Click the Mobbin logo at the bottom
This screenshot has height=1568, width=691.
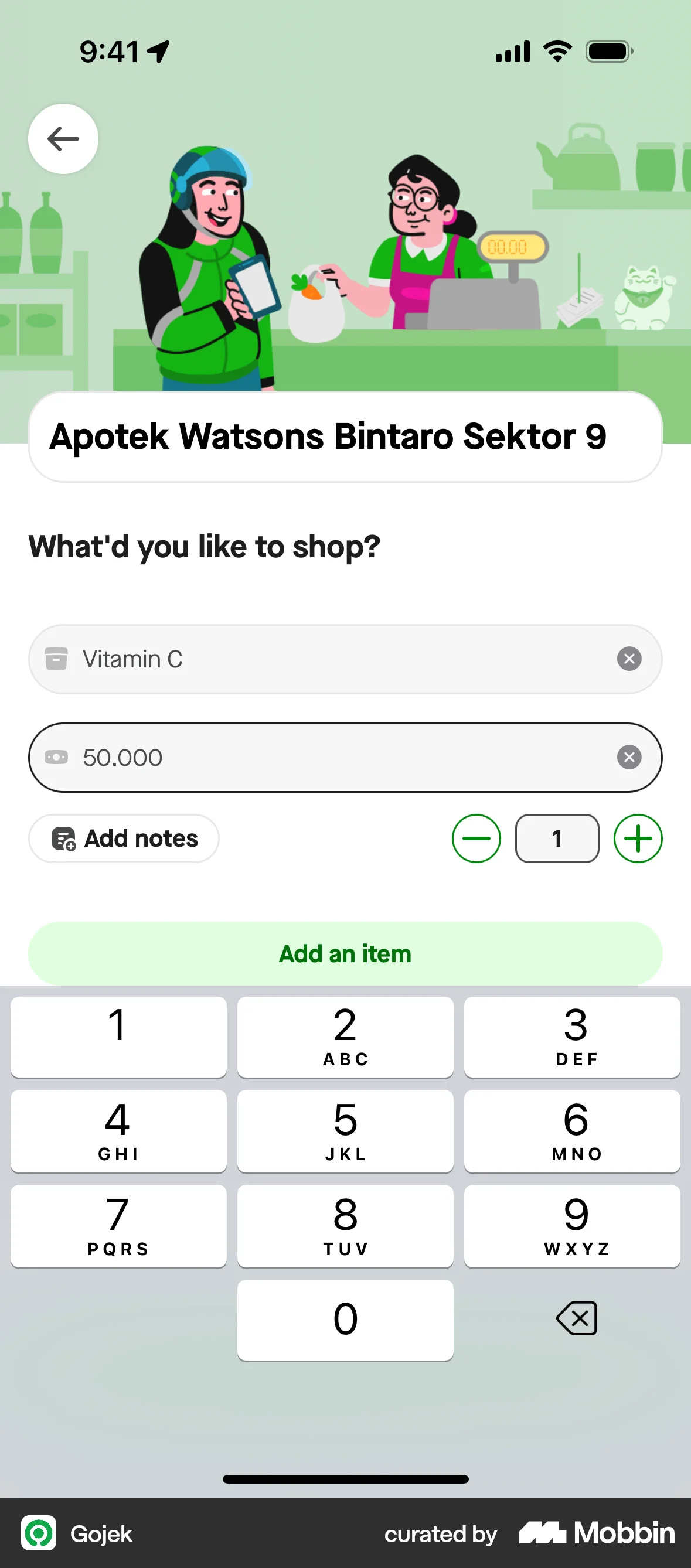coord(595,1534)
